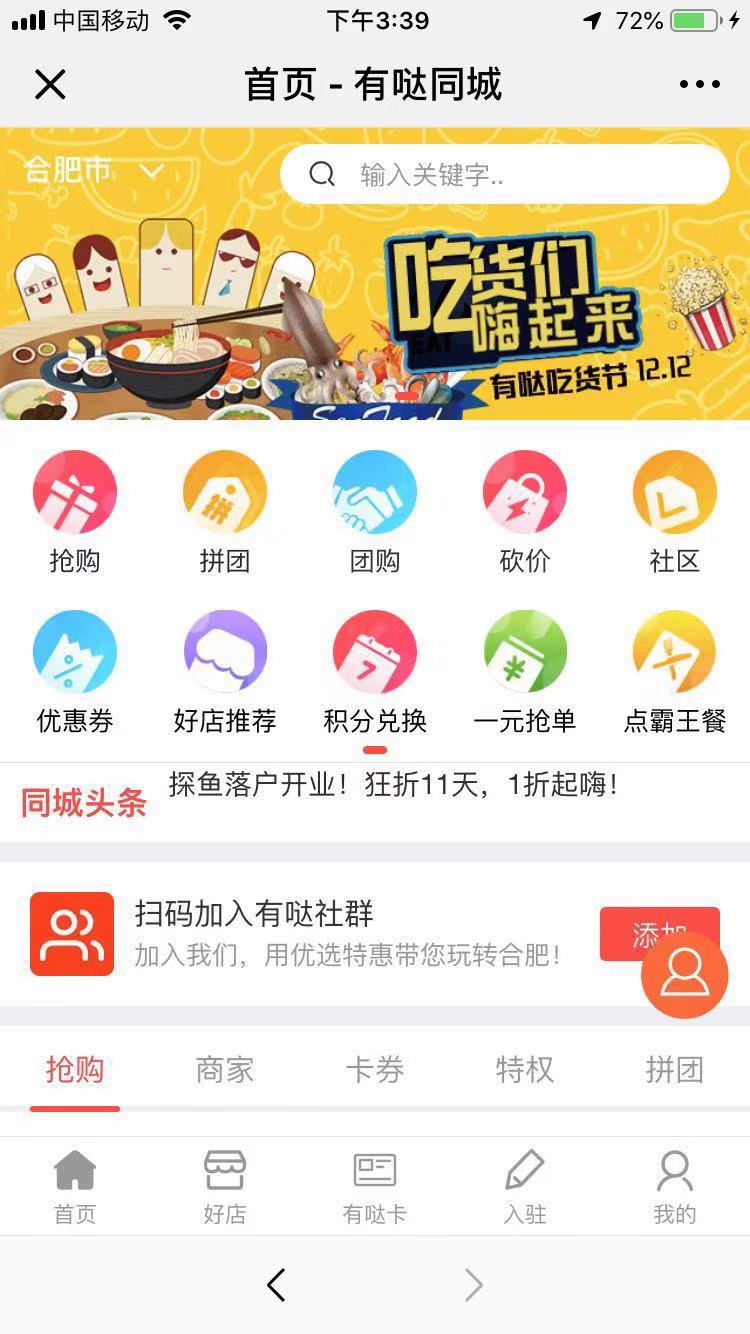Open the 社区 icon

click(675, 493)
